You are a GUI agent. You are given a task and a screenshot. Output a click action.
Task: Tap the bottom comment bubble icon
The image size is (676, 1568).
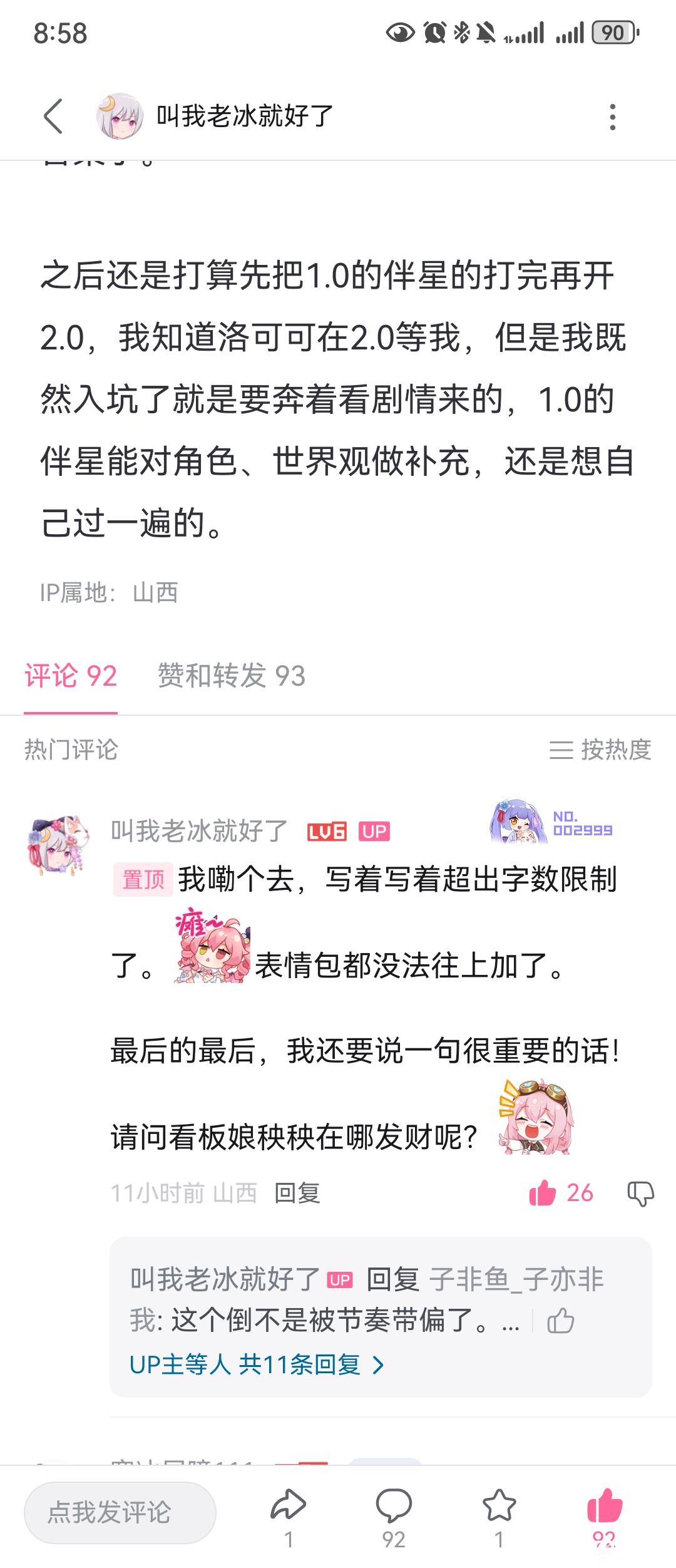(394, 1506)
